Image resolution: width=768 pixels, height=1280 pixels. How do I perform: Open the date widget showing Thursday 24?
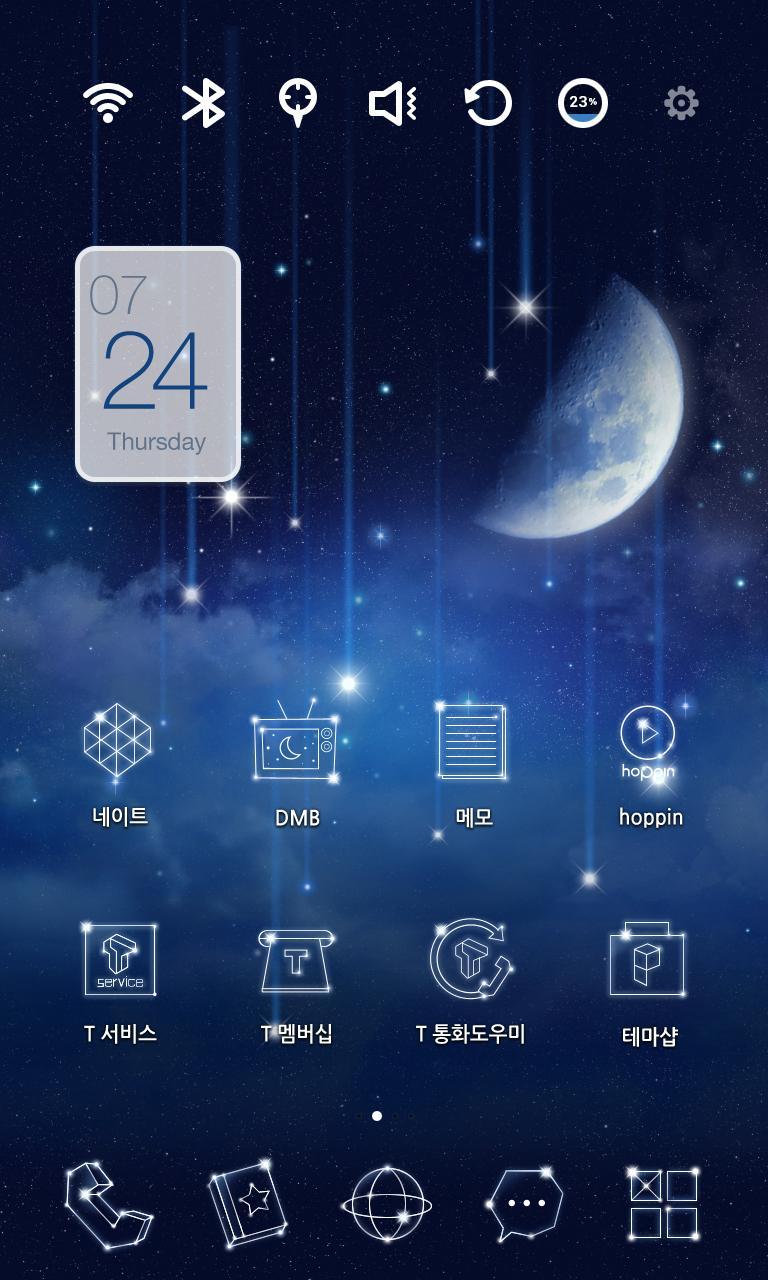click(x=158, y=364)
